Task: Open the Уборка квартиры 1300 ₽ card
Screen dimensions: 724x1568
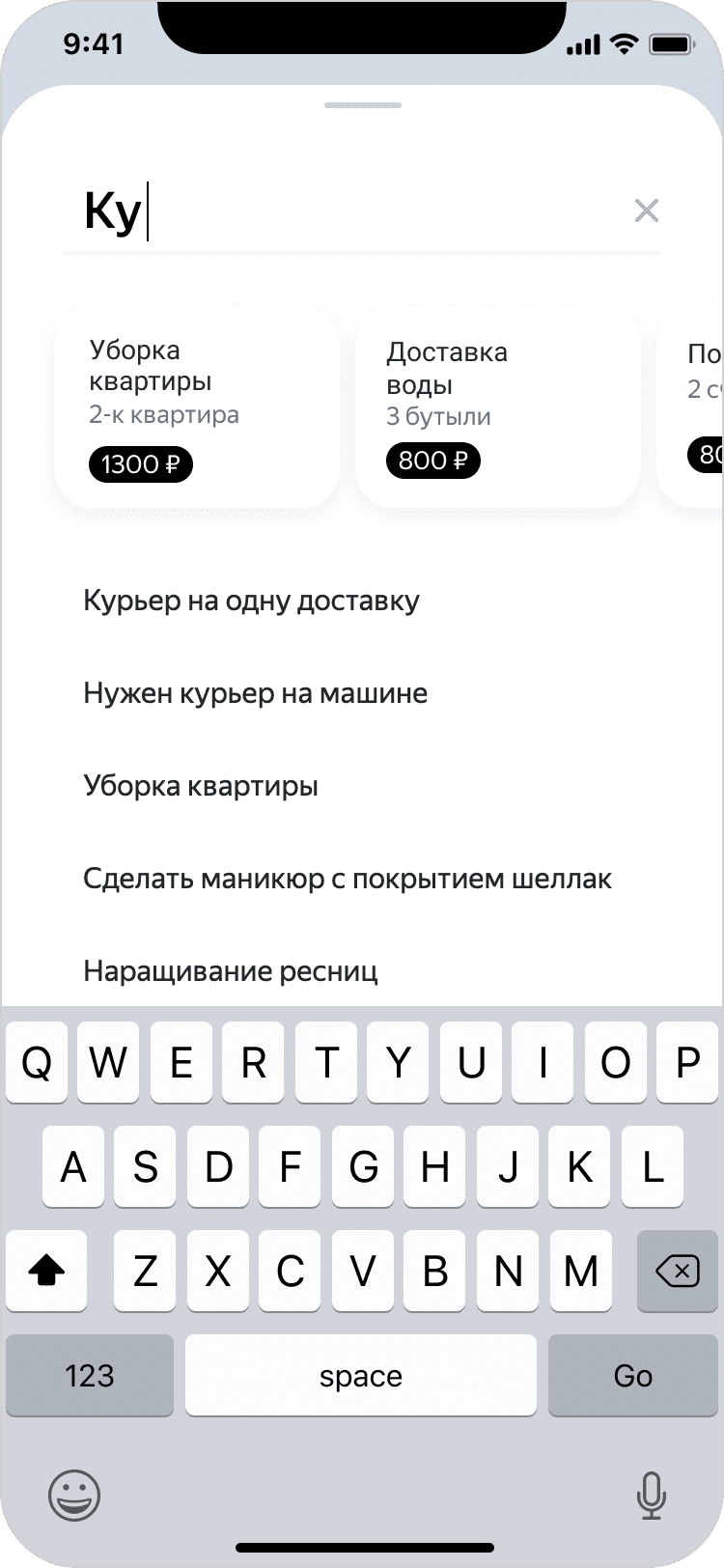Action: point(197,407)
